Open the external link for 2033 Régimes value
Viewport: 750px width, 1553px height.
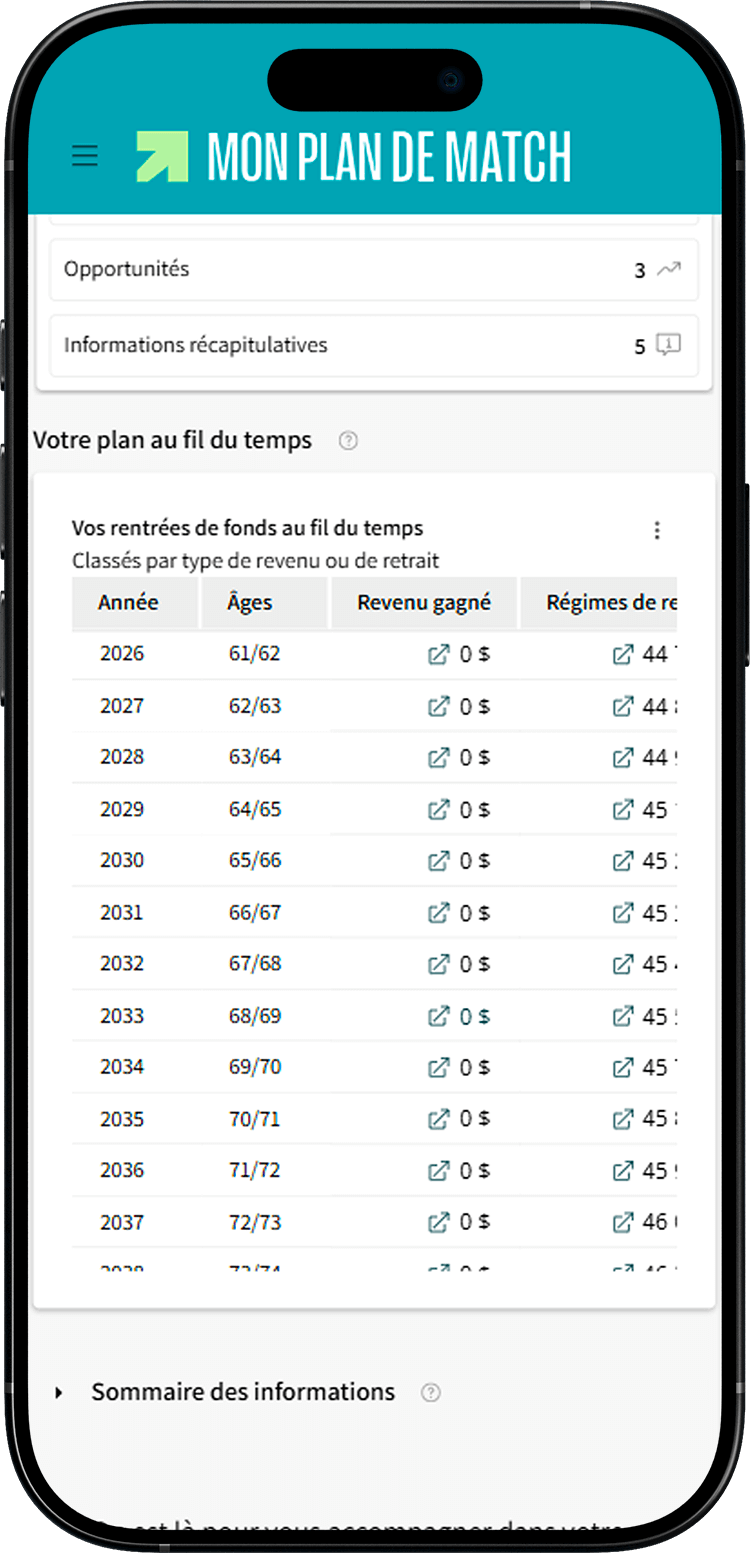[624, 1015]
